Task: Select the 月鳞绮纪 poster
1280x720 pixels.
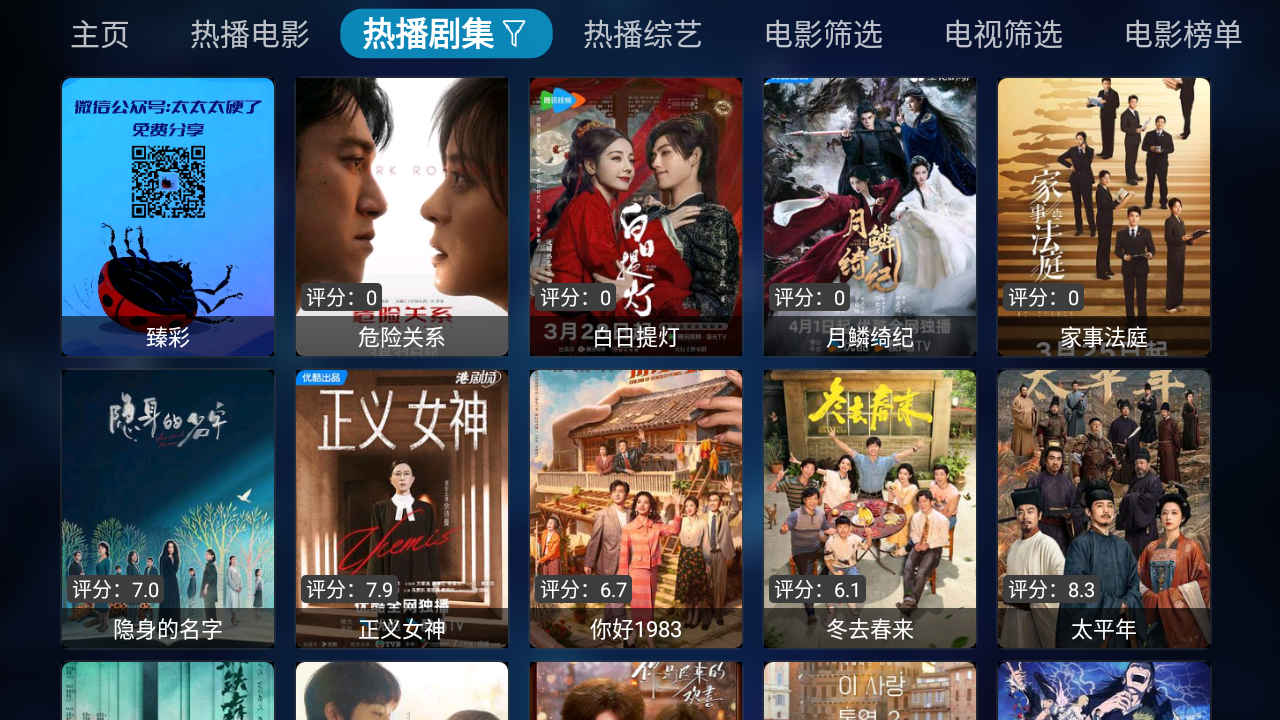Action: (870, 217)
